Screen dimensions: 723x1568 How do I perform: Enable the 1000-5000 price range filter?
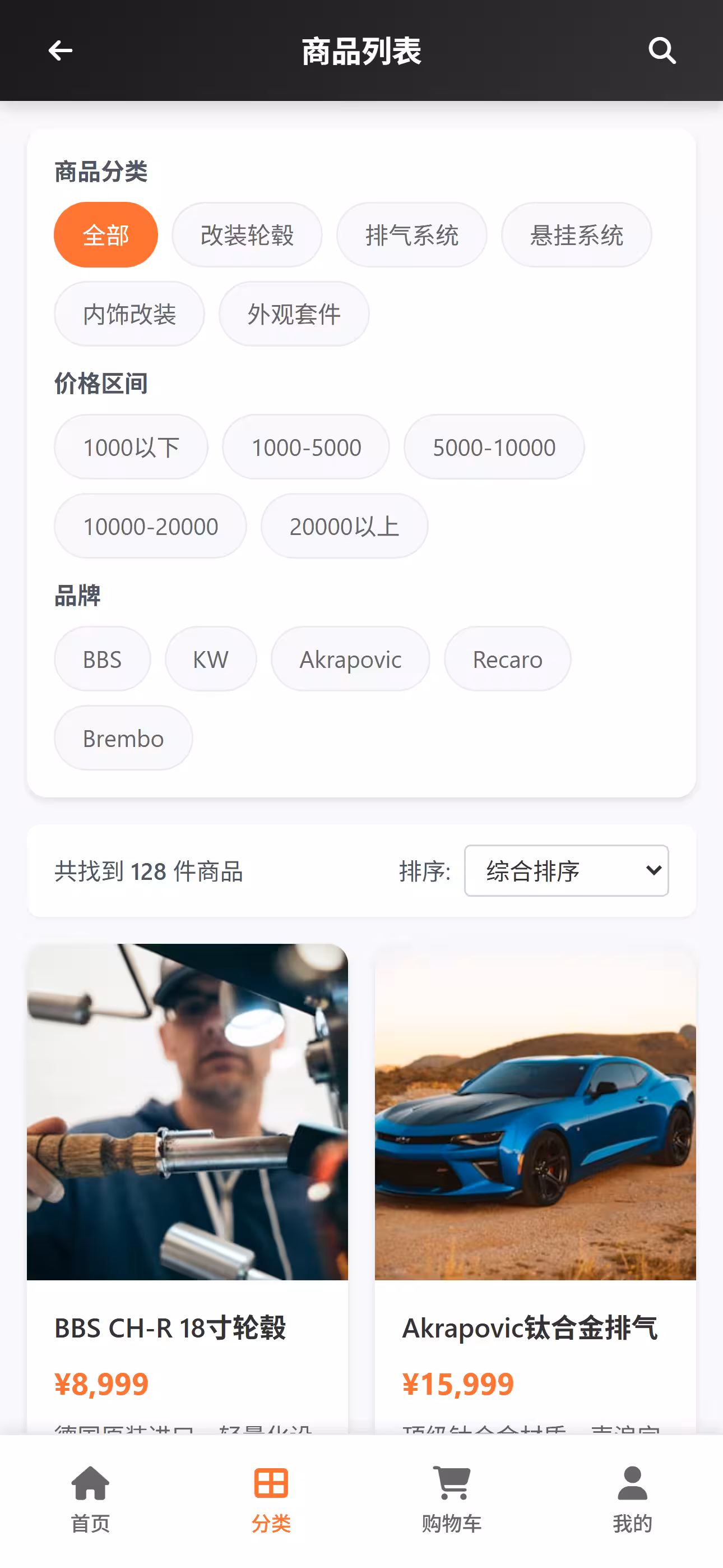pos(305,446)
